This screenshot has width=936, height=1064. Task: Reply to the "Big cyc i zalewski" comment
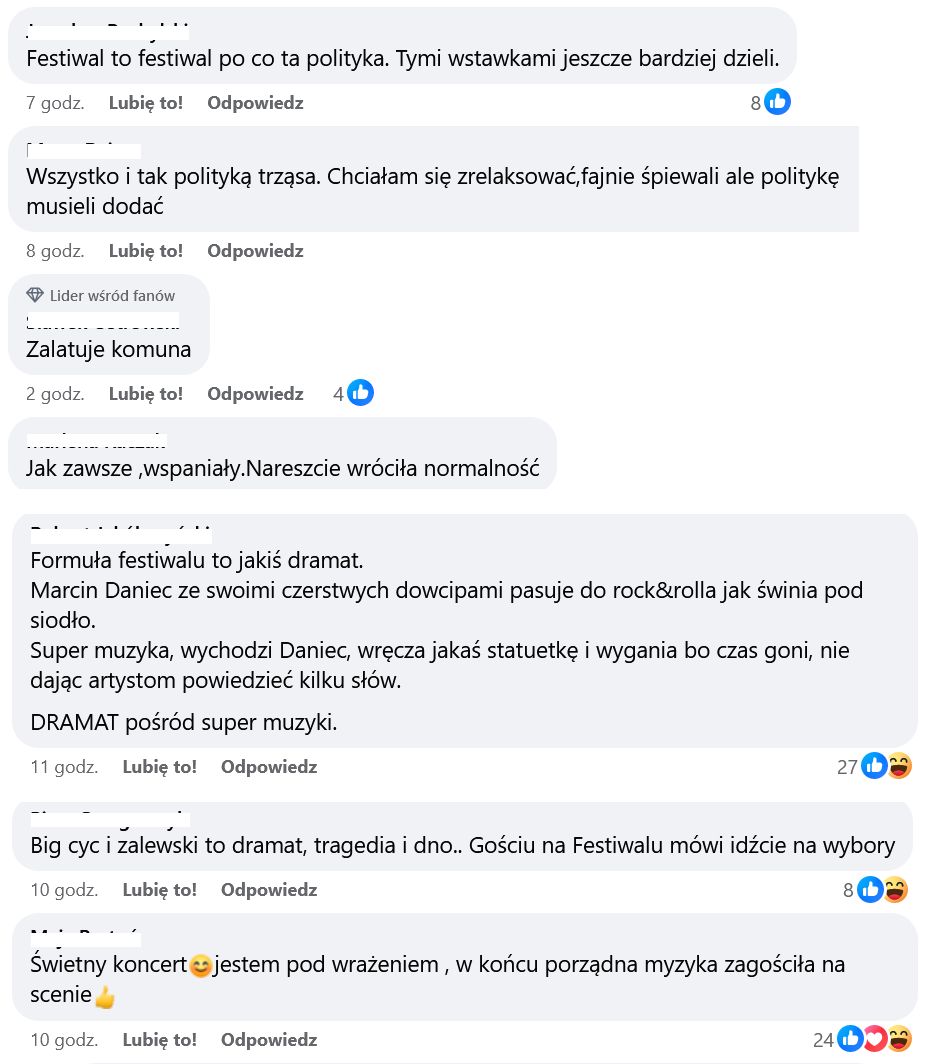pos(269,889)
